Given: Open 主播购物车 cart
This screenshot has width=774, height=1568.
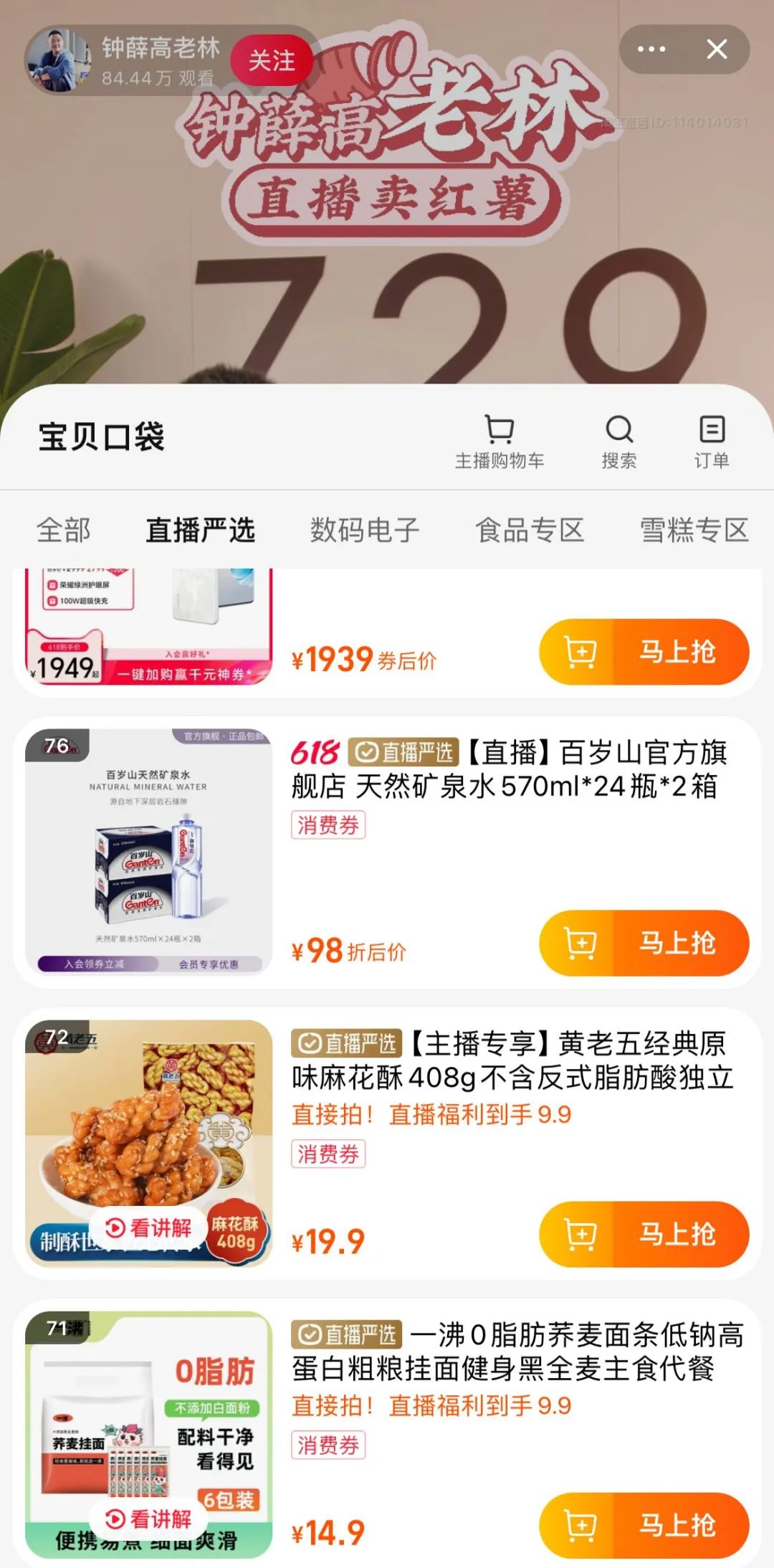Looking at the screenshot, I should (500, 442).
